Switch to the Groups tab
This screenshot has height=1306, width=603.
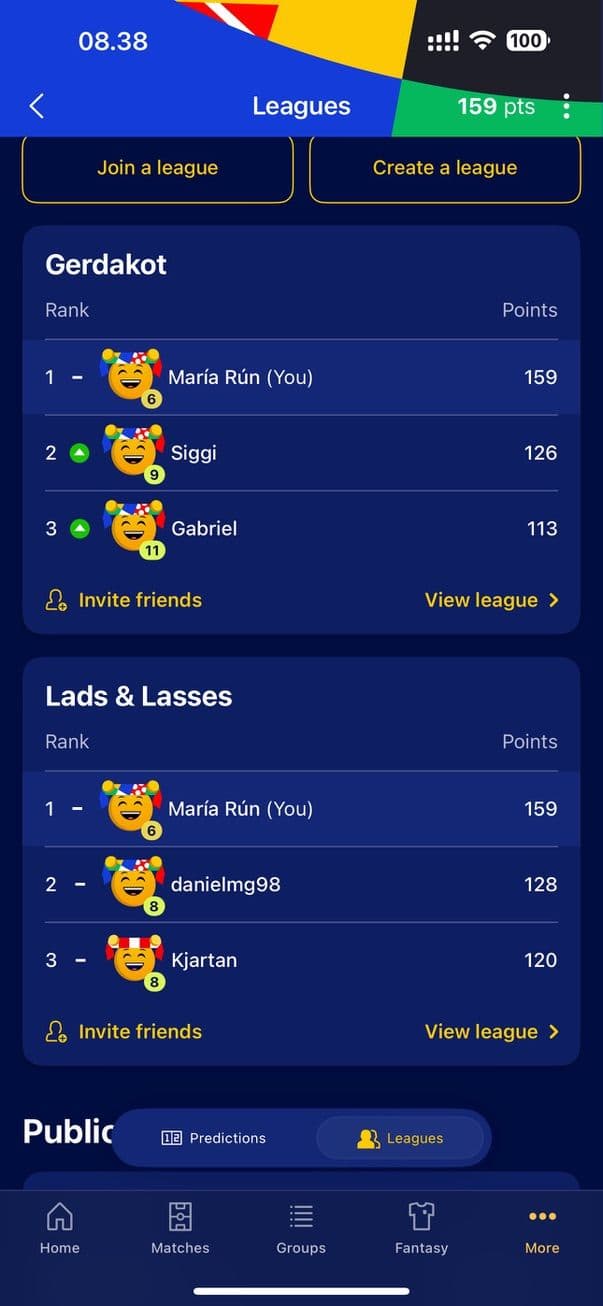tap(301, 1229)
